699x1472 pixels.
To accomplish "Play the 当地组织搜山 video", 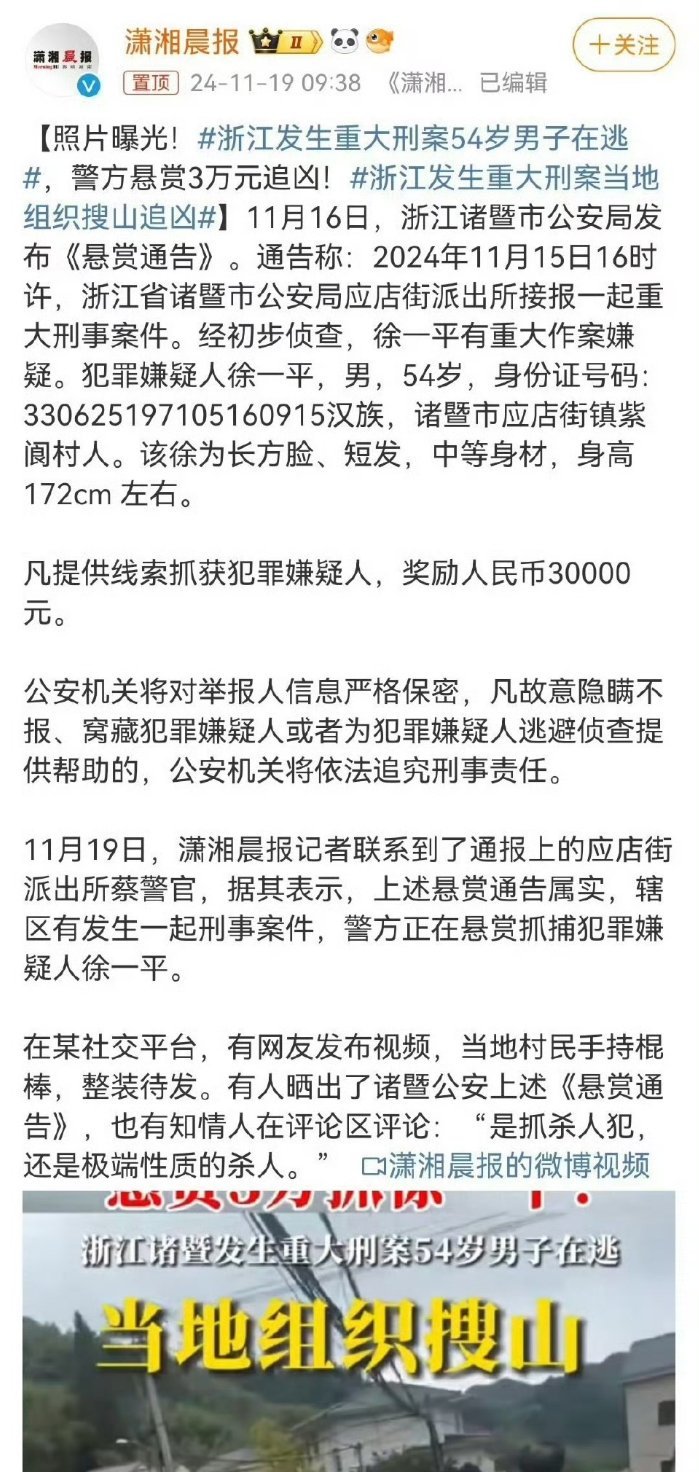I will pos(349,1332).
